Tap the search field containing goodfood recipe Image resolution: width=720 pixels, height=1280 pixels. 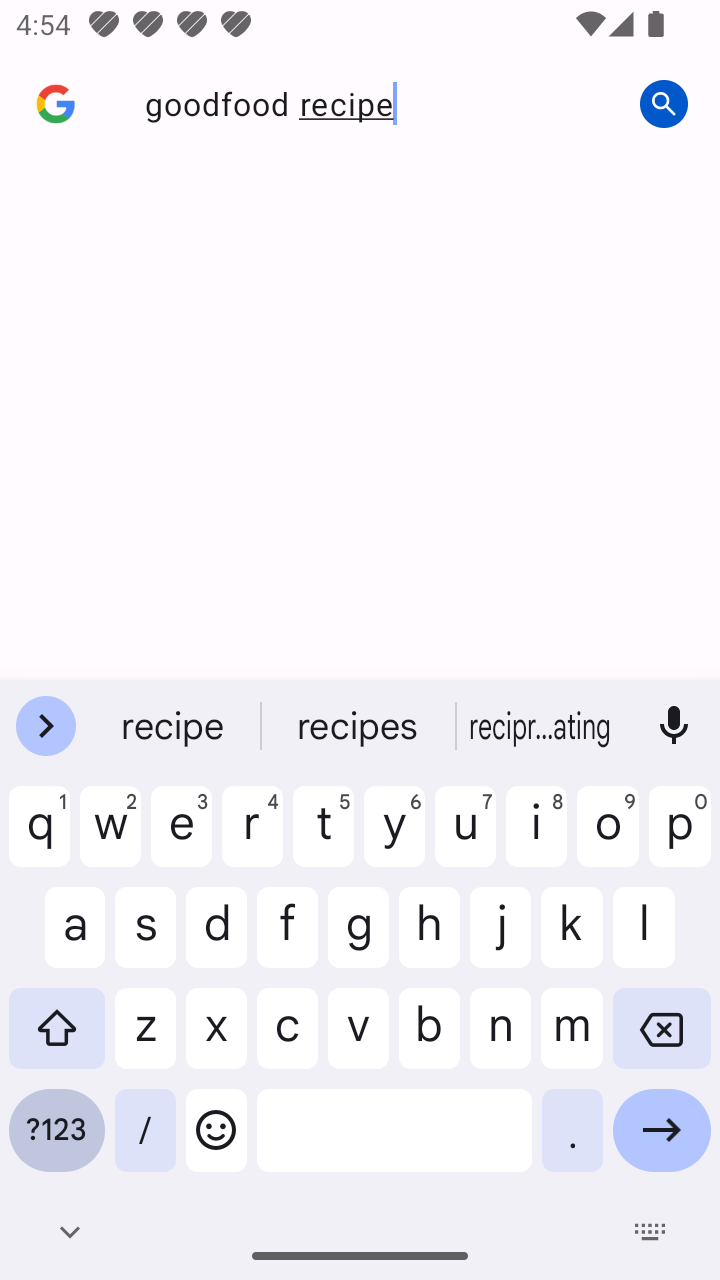click(380, 104)
